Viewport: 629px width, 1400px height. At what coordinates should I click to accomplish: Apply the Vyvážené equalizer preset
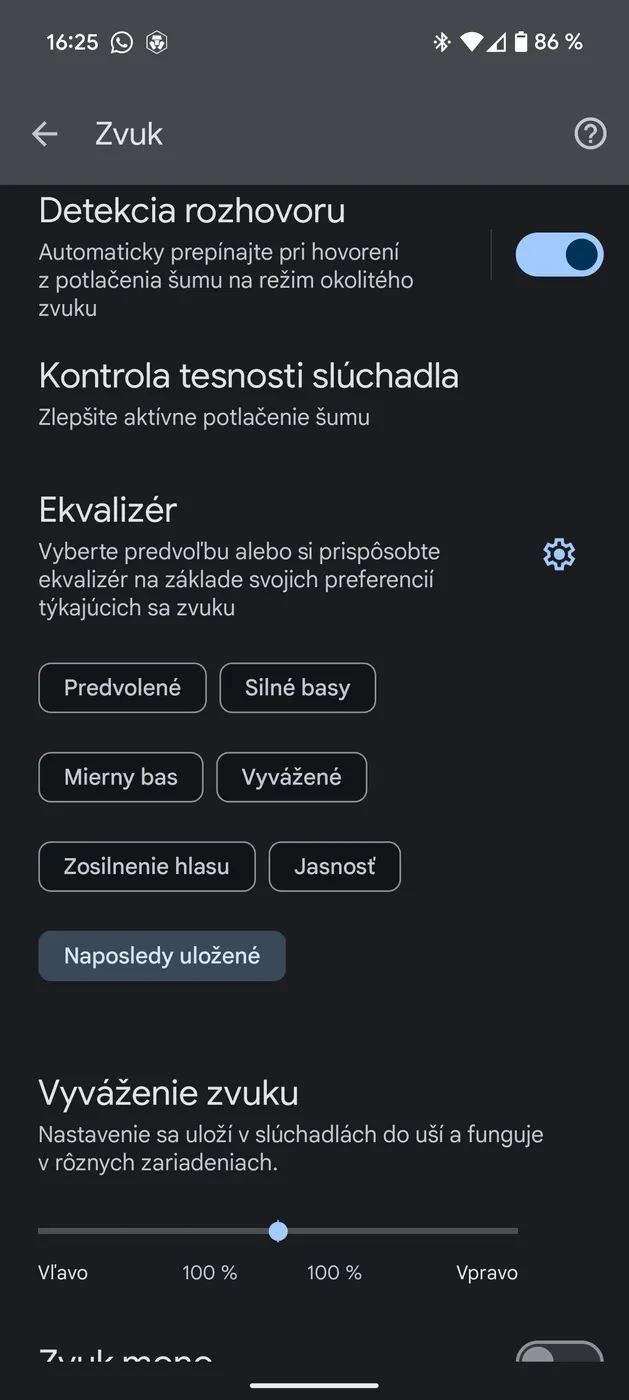(x=291, y=777)
